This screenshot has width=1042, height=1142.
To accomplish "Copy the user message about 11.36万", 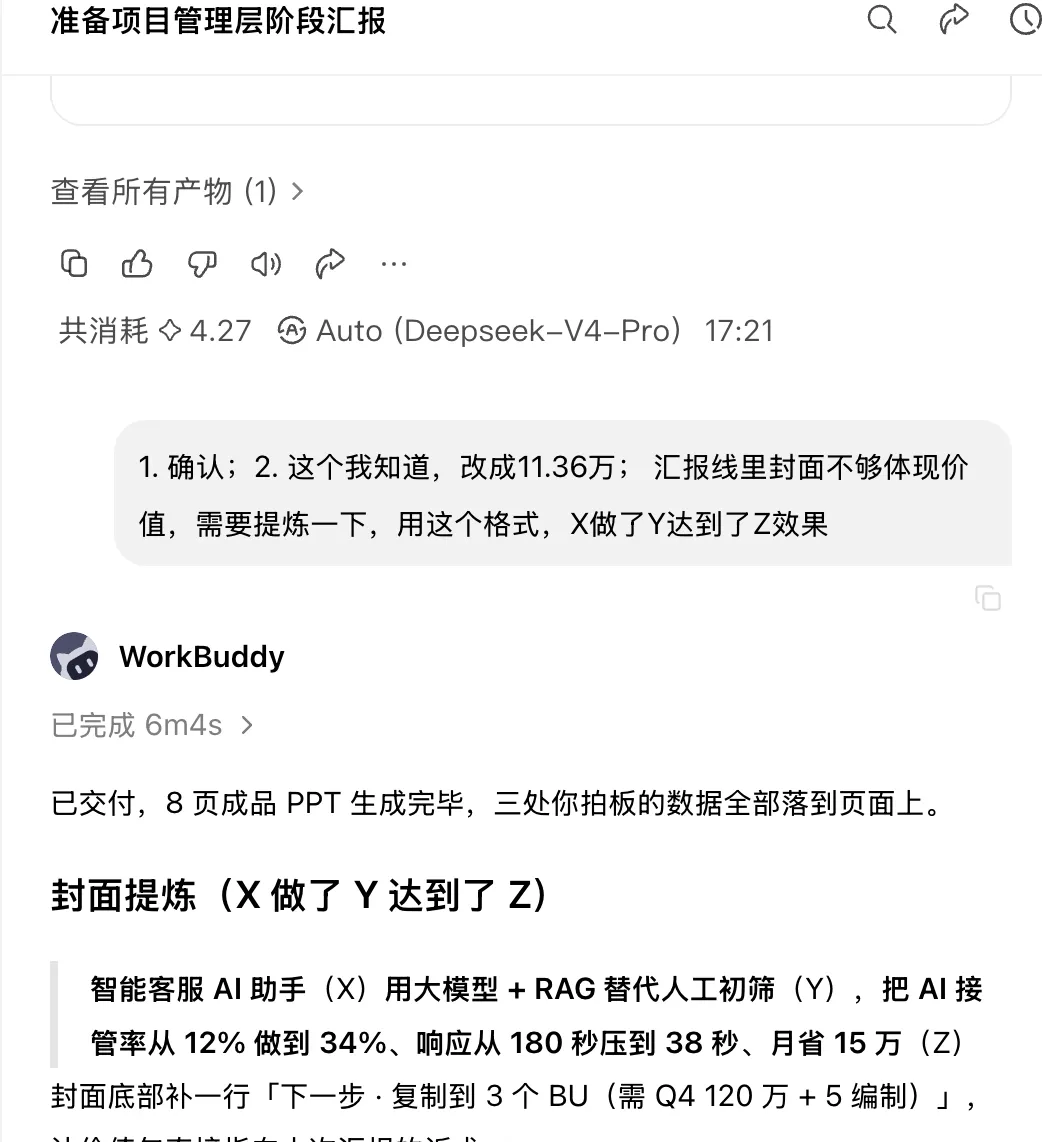I will point(988,599).
